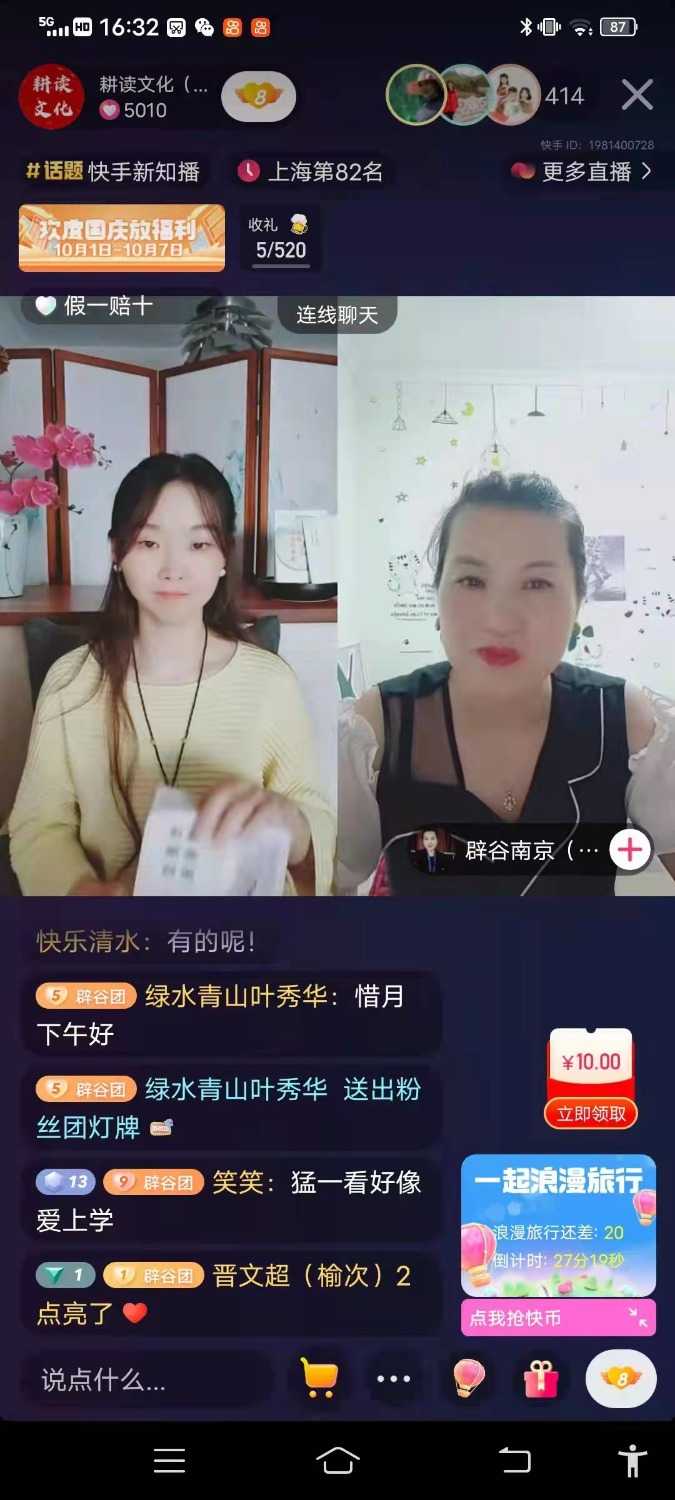The width and height of the screenshot is (675, 1500).
Task: Tap 点我抢快币 to grab coins
Action: tap(557, 1318)
